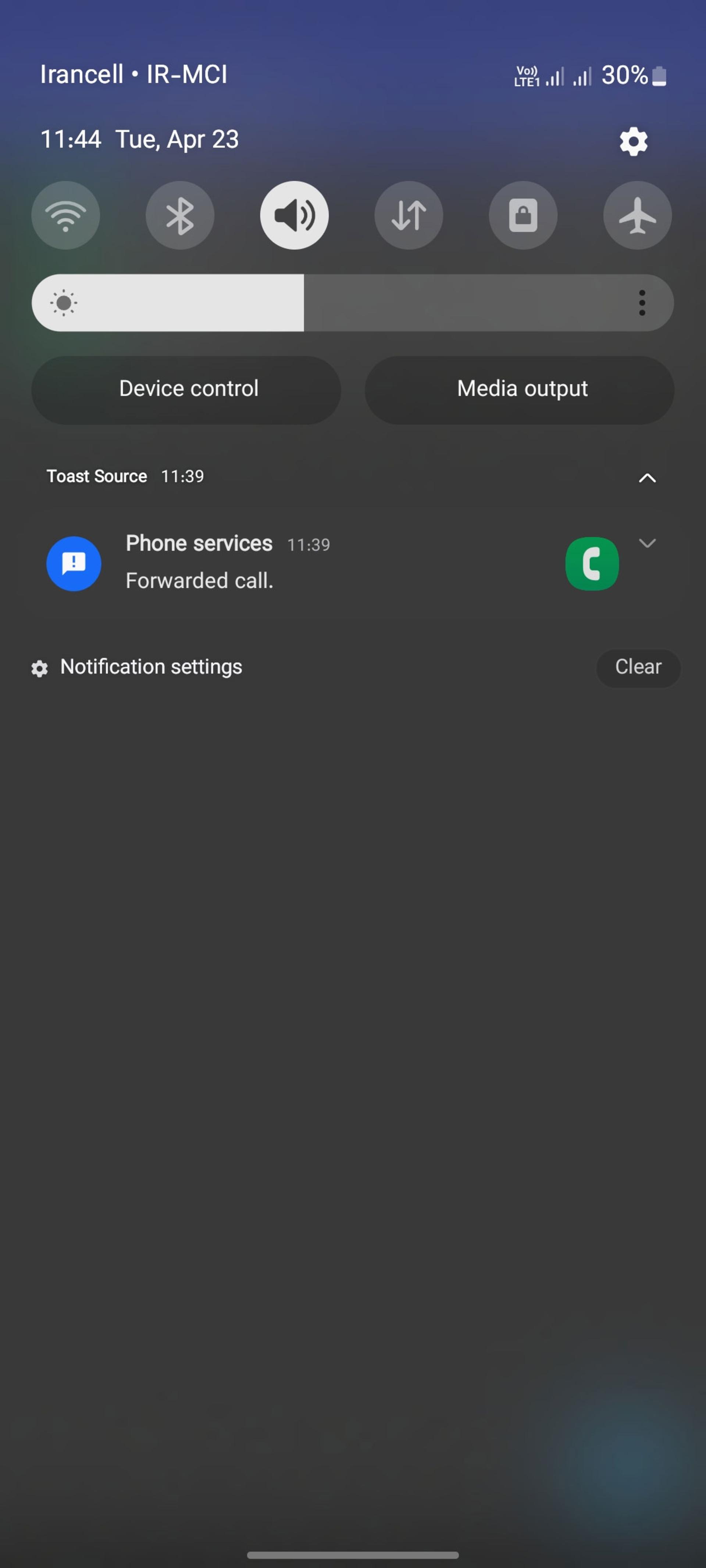Toggle the sound mode tile

coord(294,215)
